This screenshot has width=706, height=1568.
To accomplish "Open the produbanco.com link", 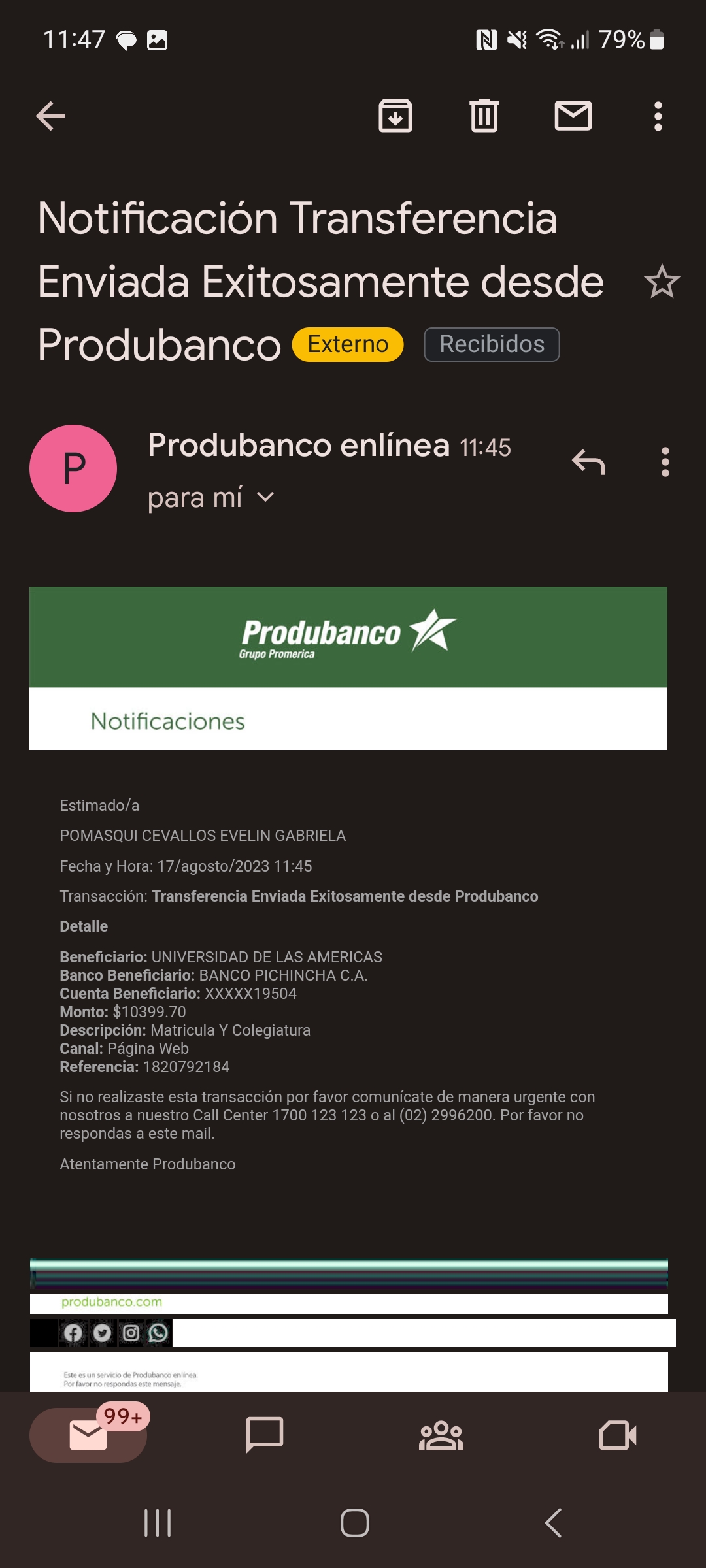I will click(x=112, y=1302).
